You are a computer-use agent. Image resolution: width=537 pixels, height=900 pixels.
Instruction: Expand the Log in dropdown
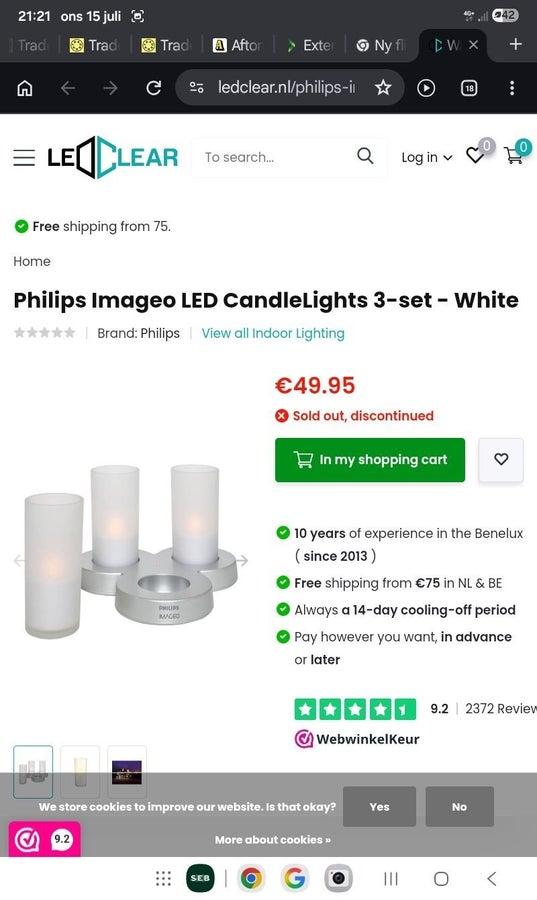[x=427, y=157]
